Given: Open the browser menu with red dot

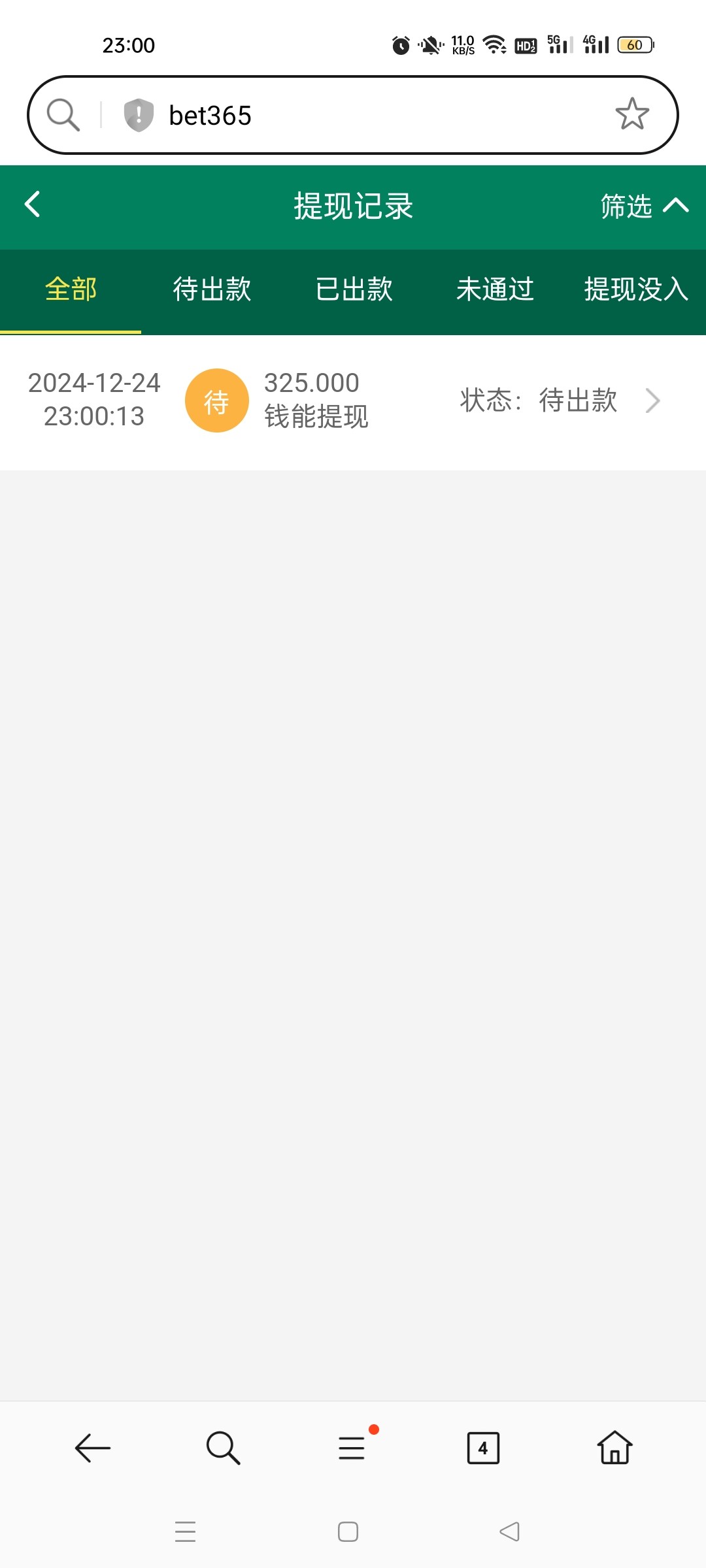Looking at the screenshot, I should [353, 1448].
